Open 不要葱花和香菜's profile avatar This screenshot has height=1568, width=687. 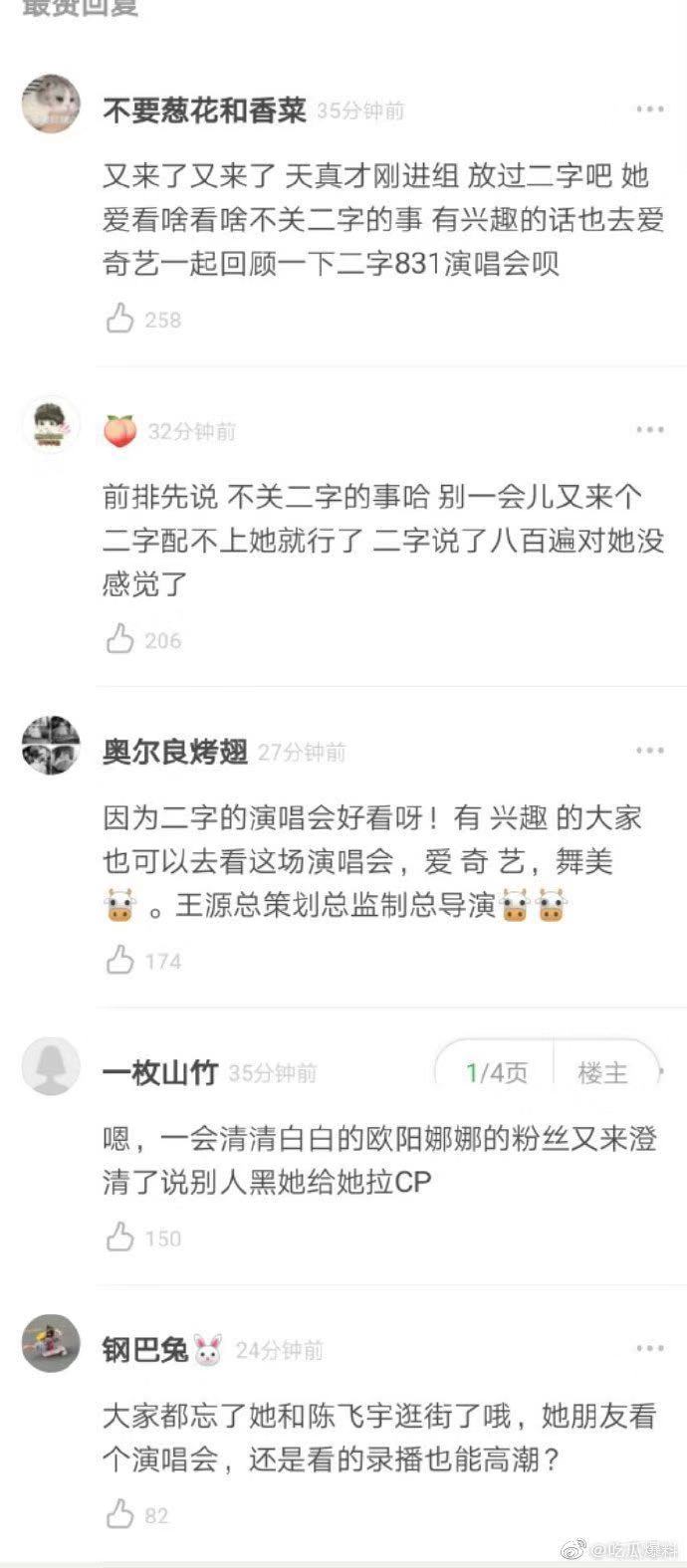pos(51,104)
